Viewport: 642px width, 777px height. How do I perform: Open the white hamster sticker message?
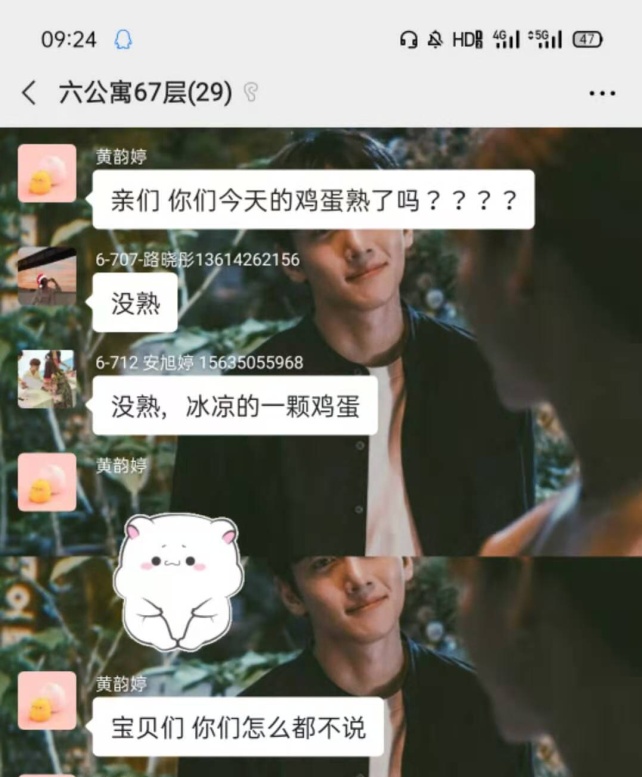(x=178, y=583)
